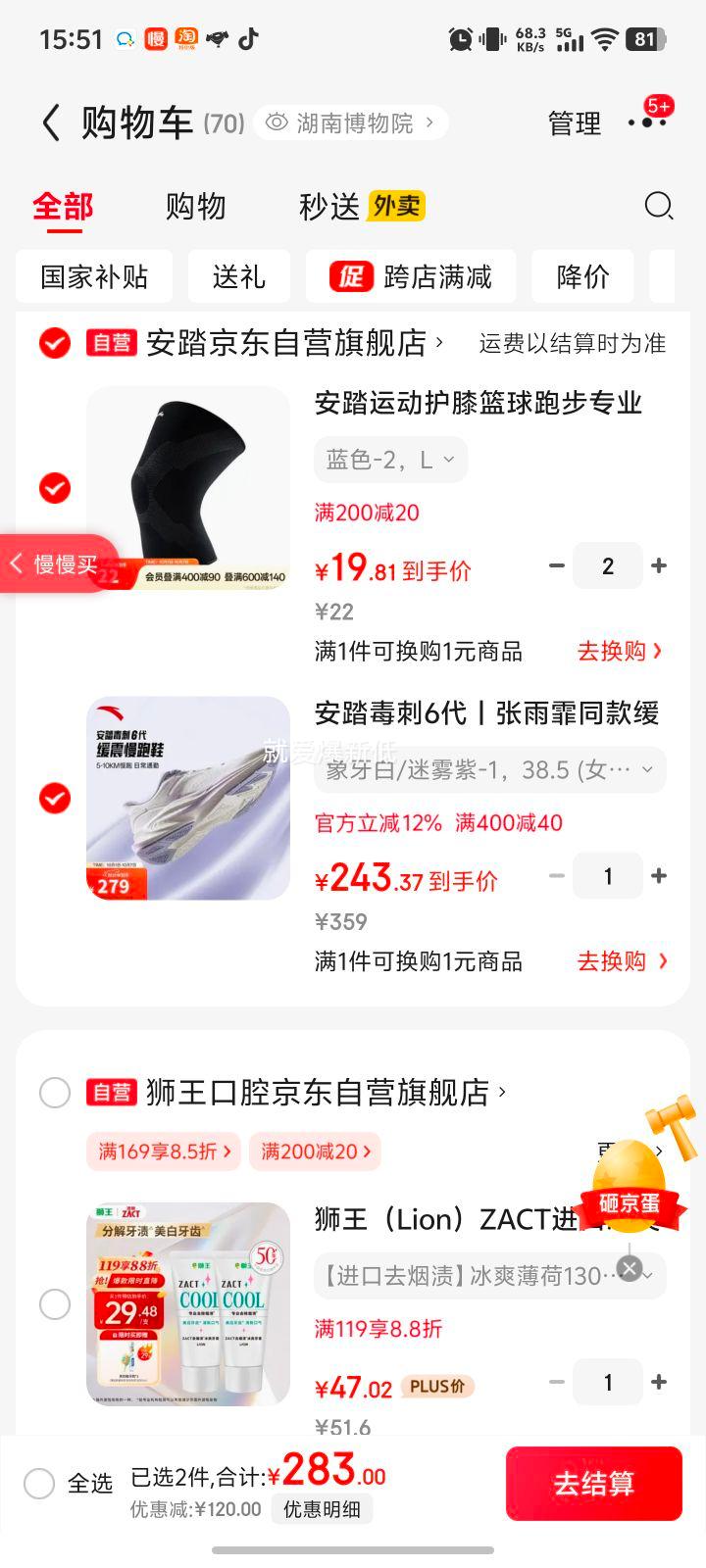Apply the 降价 filter chip
This screenshot has width=706, height=1568.
point(582,276)
